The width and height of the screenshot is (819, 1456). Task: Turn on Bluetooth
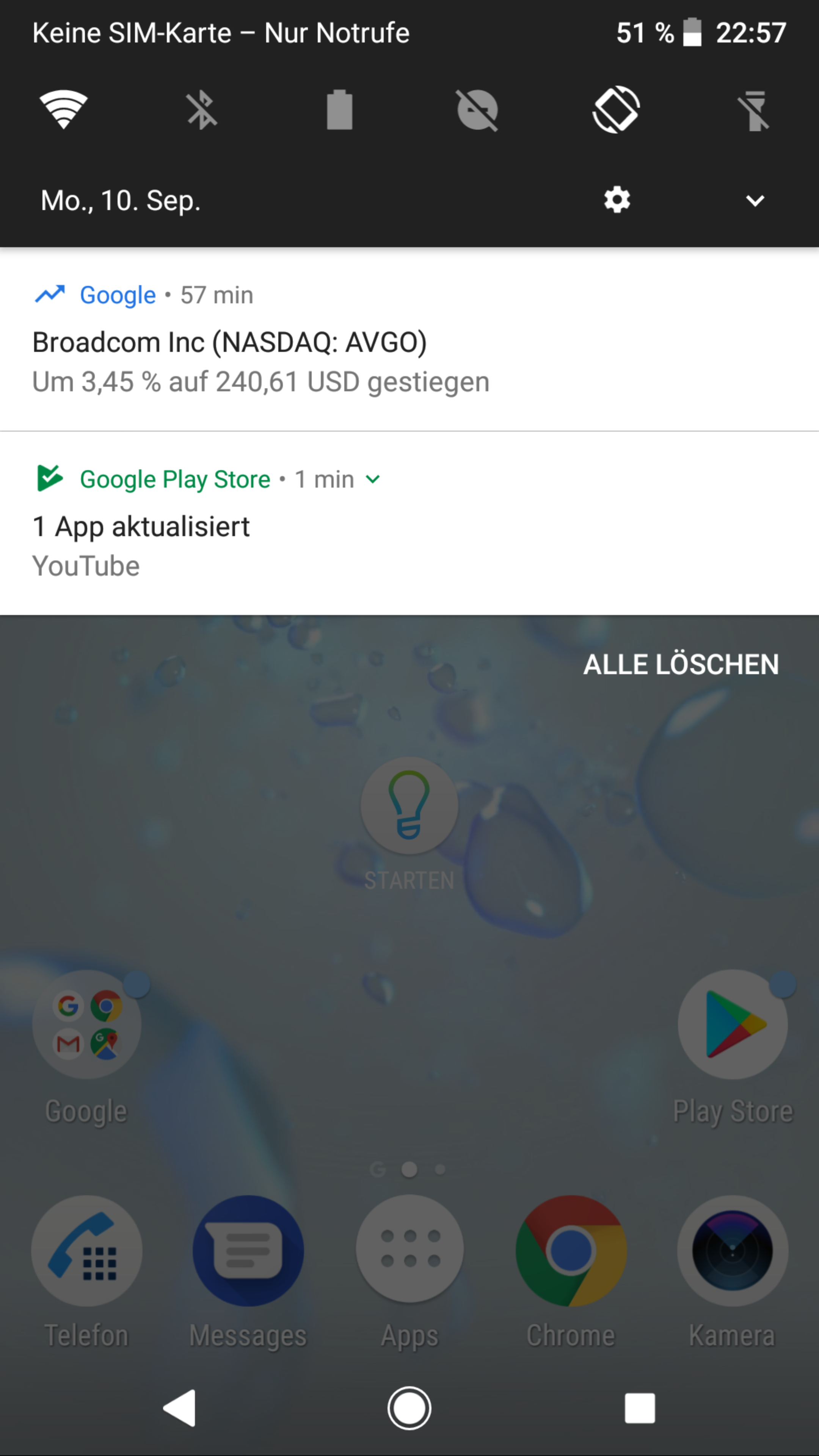pyautogui.click(x=201, y=110)
